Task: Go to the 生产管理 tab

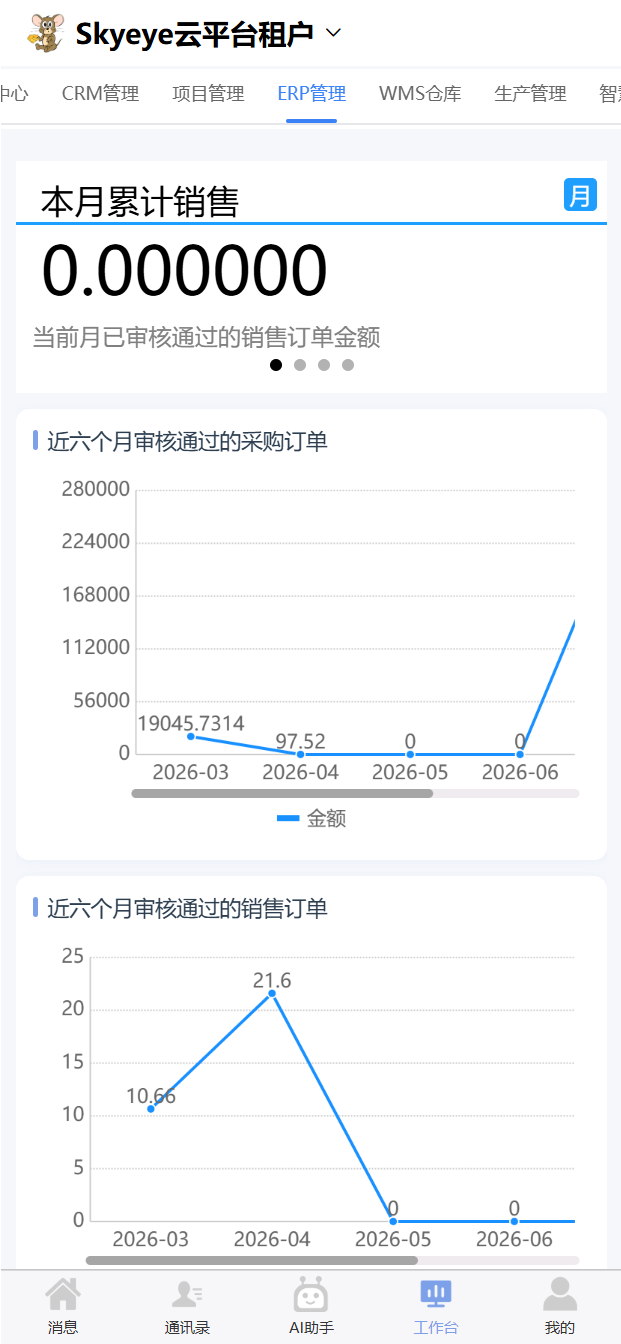Action: 530,94
